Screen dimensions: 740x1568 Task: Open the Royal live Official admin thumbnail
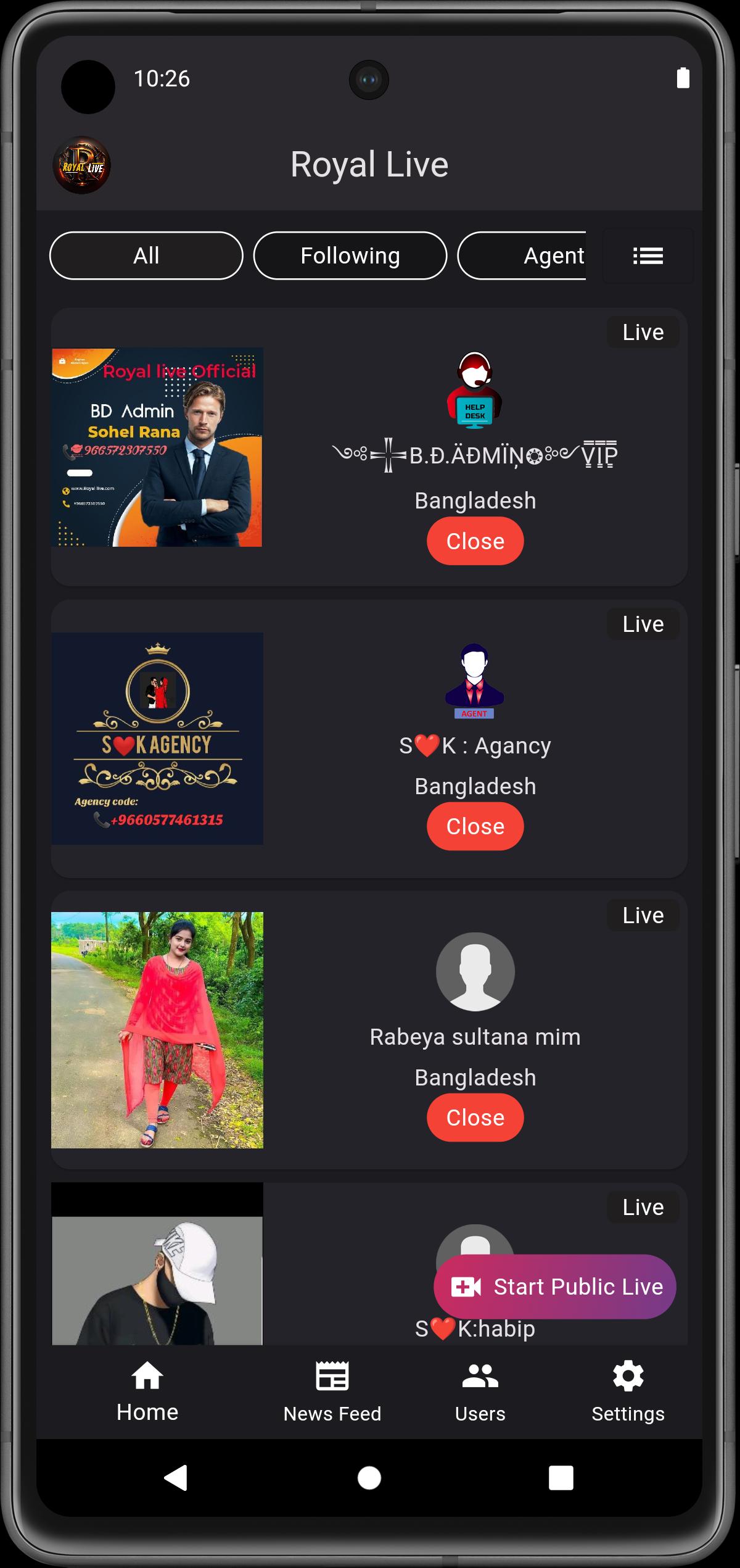click(x=157, y=447)
